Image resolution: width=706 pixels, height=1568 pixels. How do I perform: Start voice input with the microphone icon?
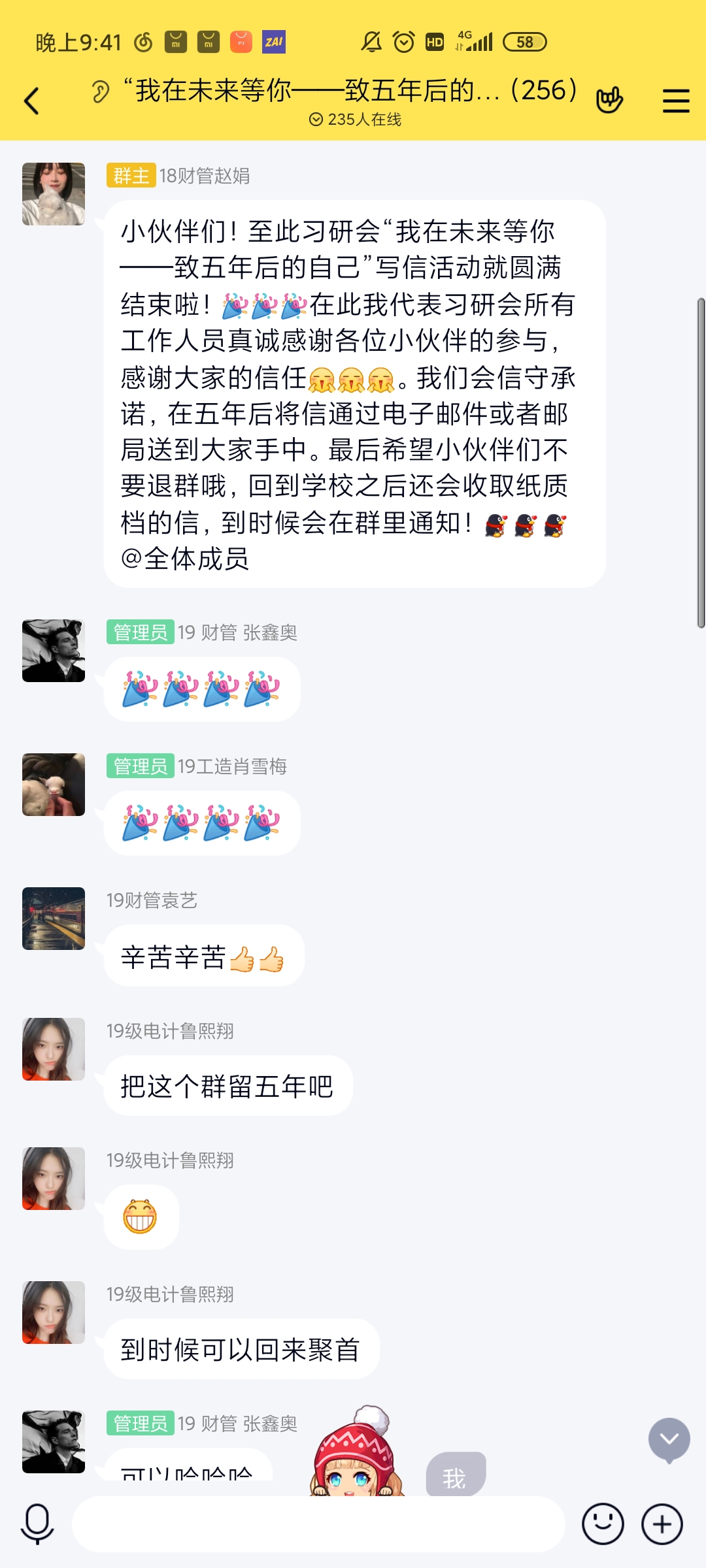(x=37, y=1524)
